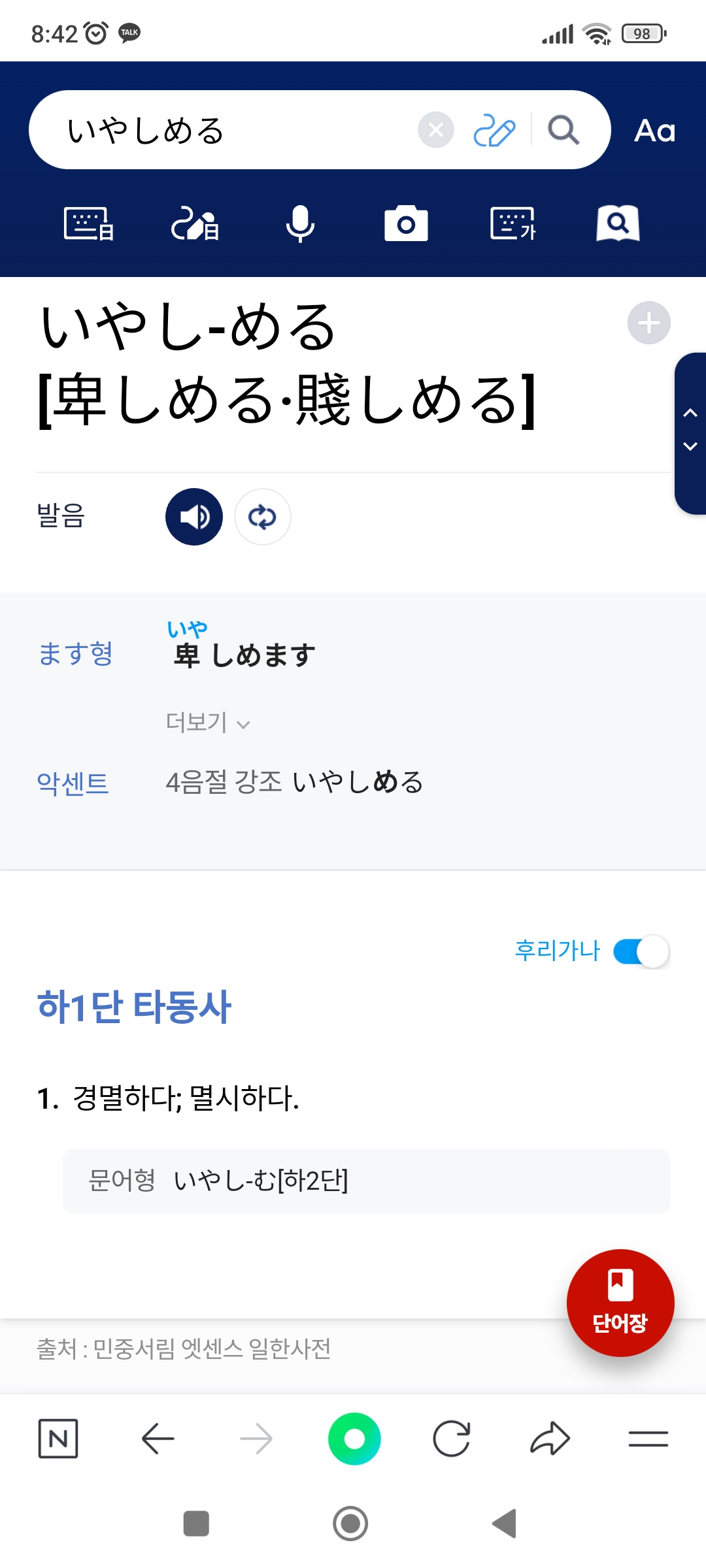Turn off the 후리가나 toggle
This screenshot has height=1568, width=706.
click(x=641, y=951)
